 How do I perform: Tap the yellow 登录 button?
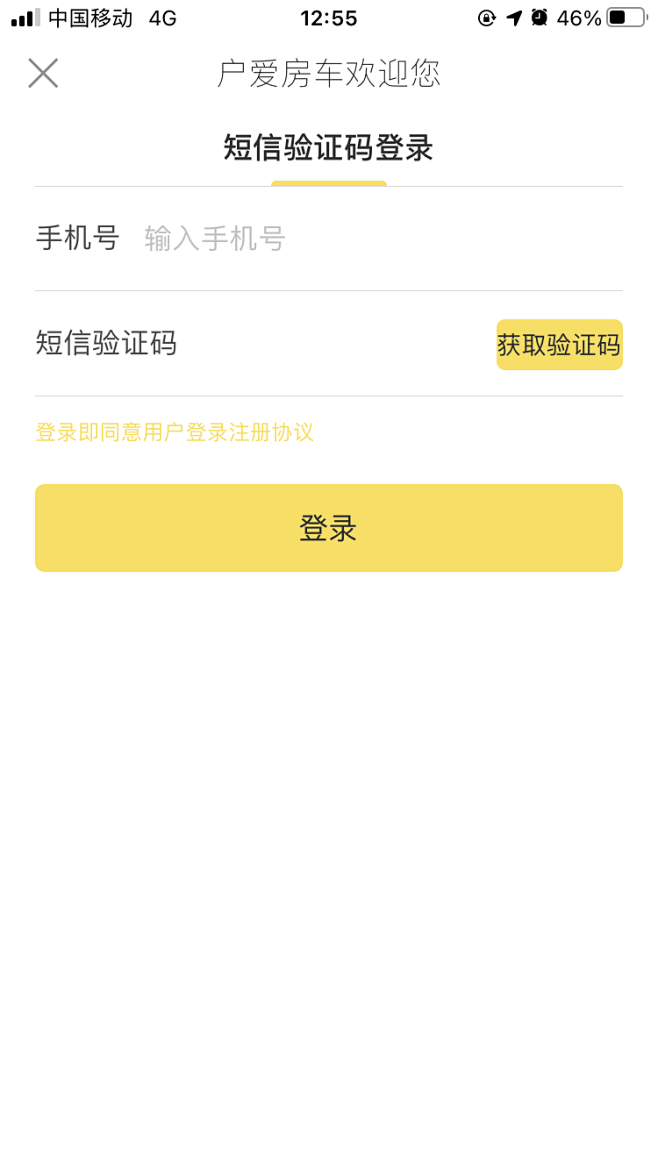coord(328,528)
